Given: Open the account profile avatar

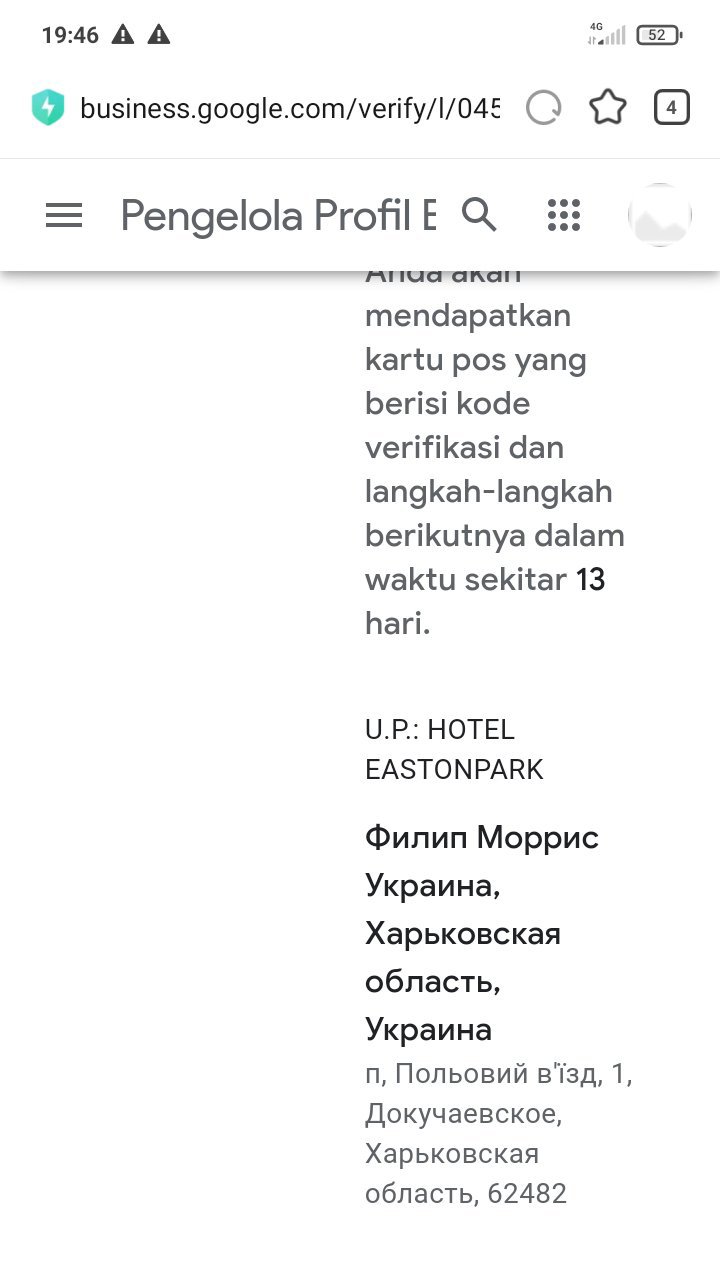Looking at the screenshot, I should point(659,215).
